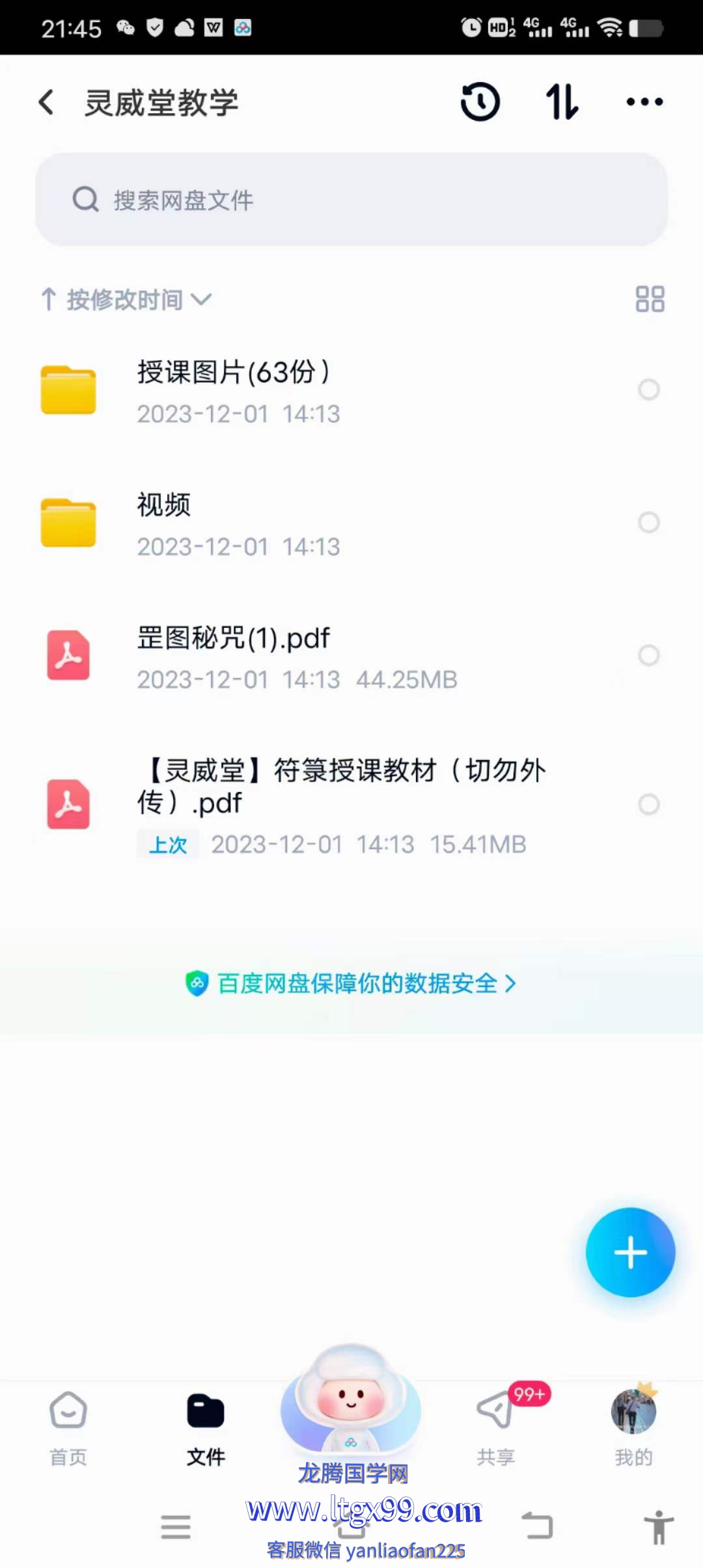Image resolution: width=703 pixels, height=1568 pixels.
Task: Tap the 搜索网盘文件 search box
Action: (x=351, y=199)
